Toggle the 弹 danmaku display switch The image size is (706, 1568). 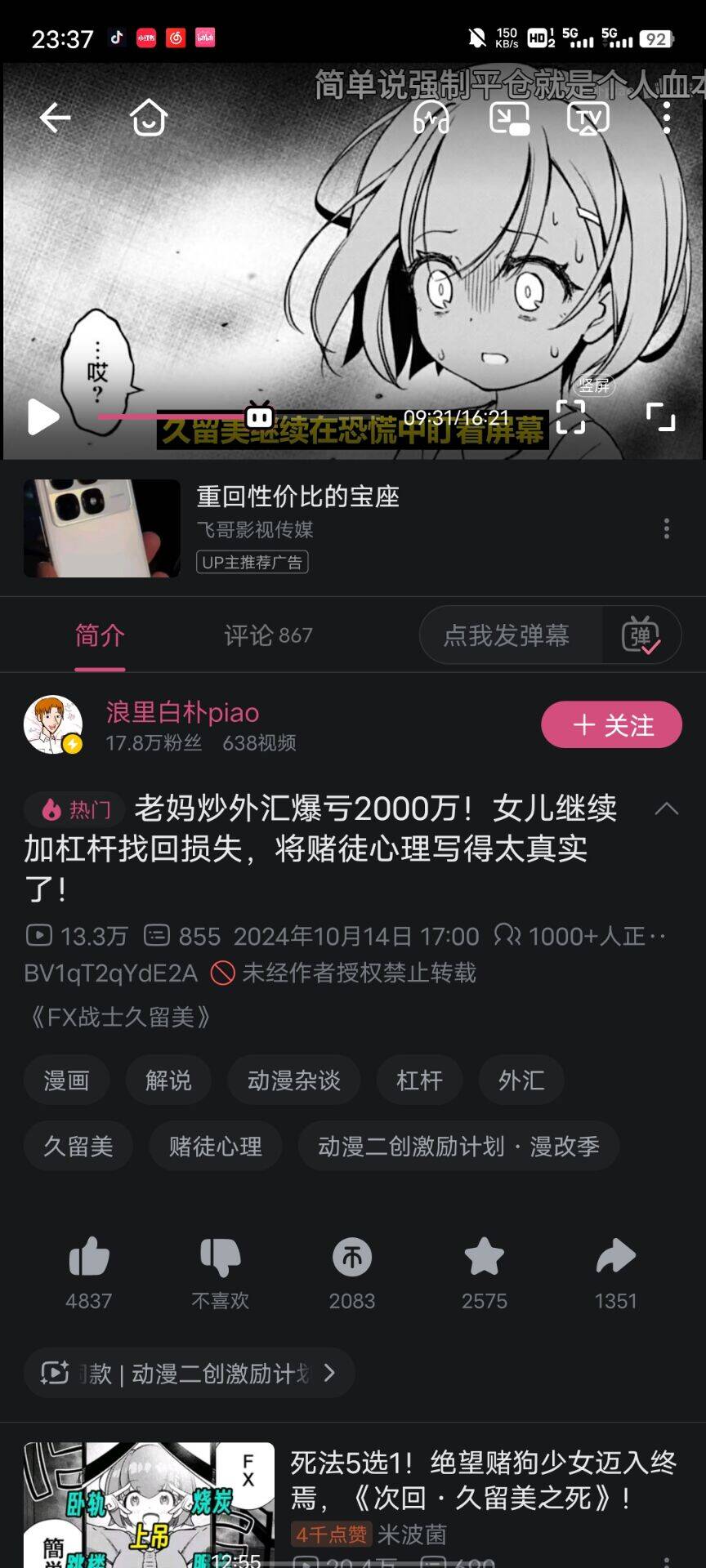[641, 635]
